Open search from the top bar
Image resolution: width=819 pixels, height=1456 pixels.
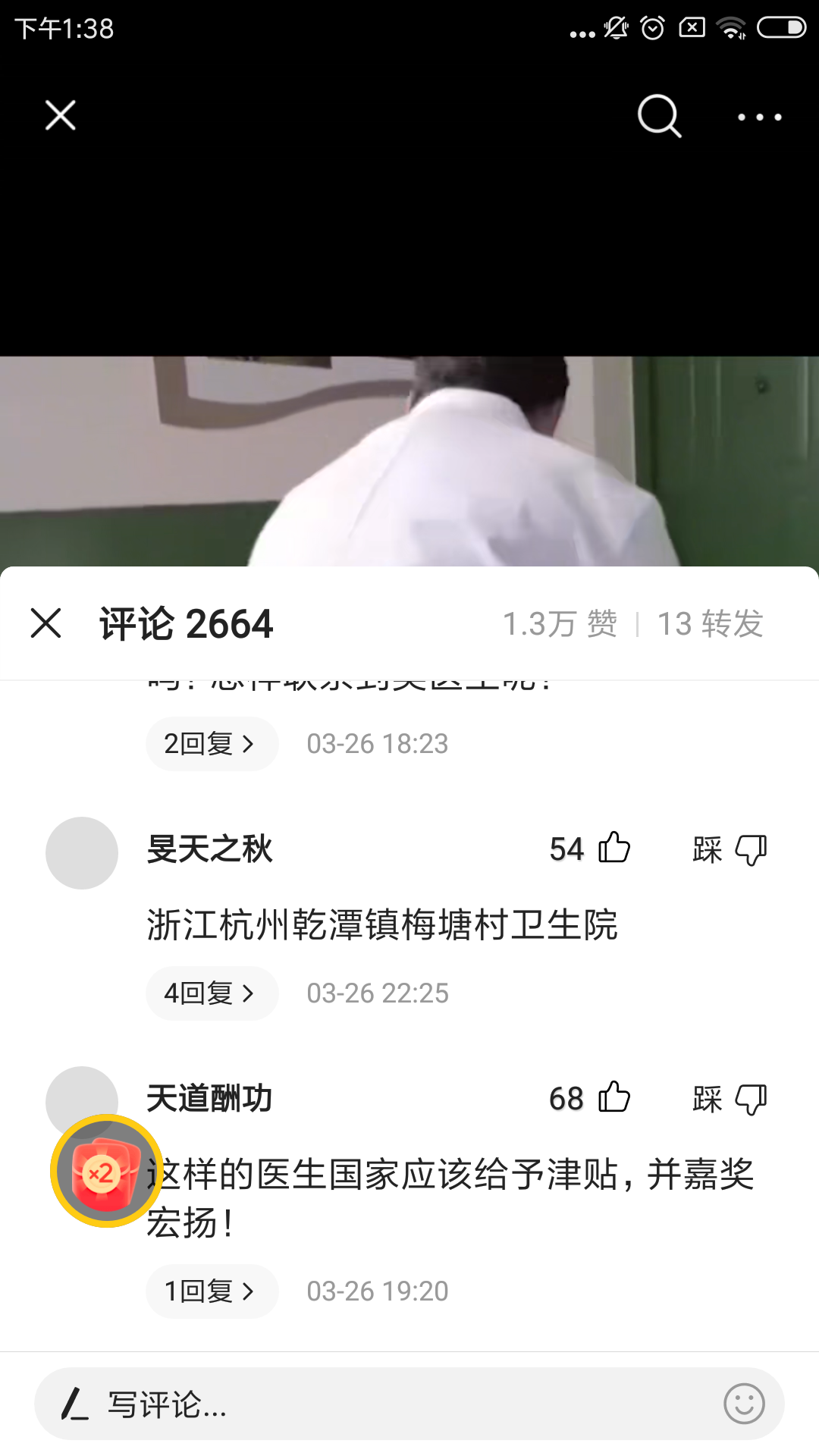tap(659, 116)
